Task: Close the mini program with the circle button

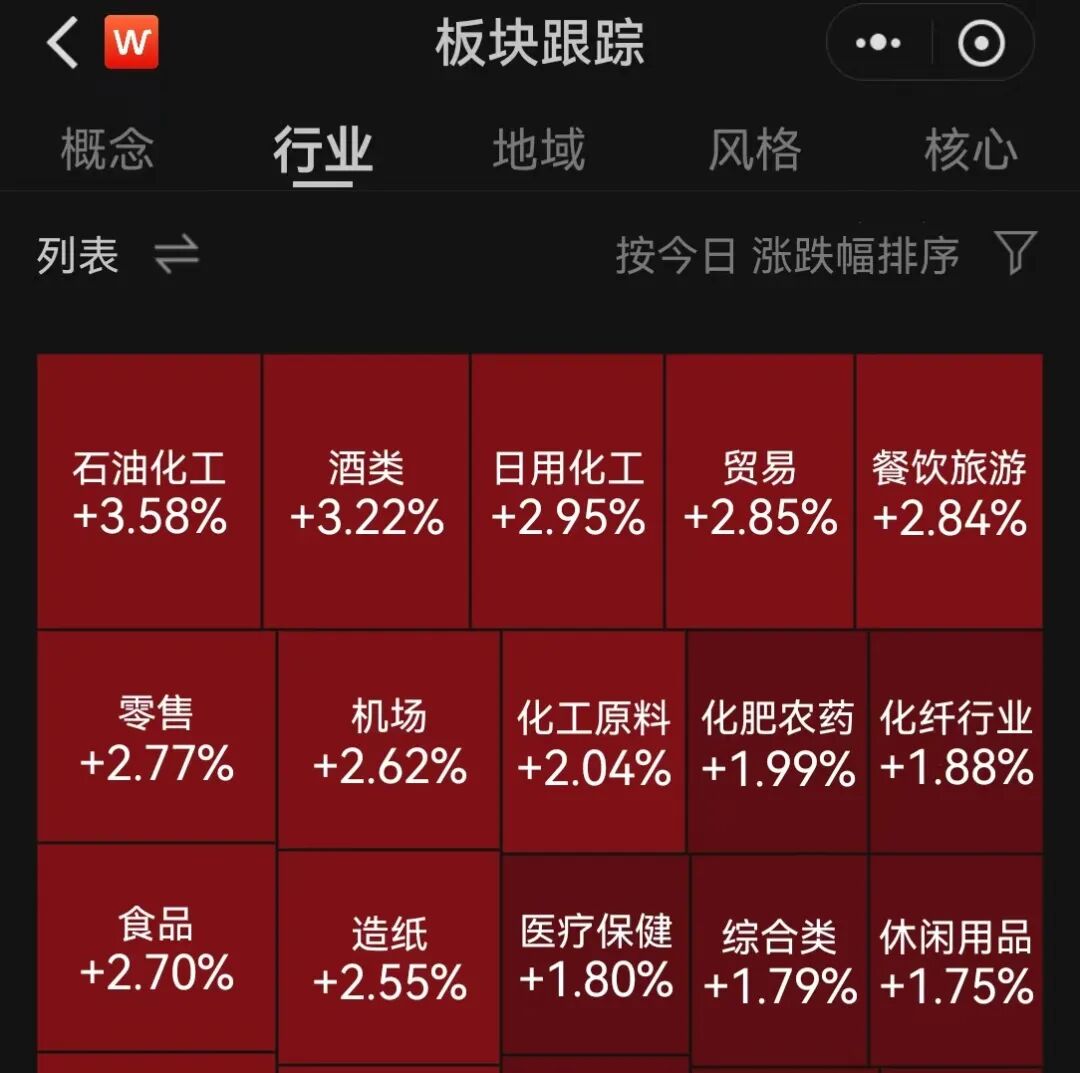Action: [x=981, y=44]
